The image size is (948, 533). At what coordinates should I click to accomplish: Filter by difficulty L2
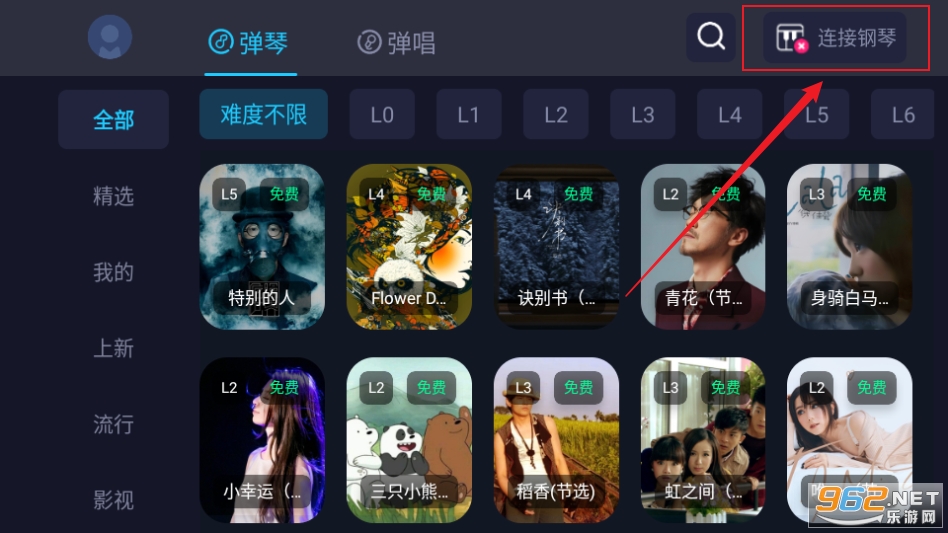click(x=555, y=114)
